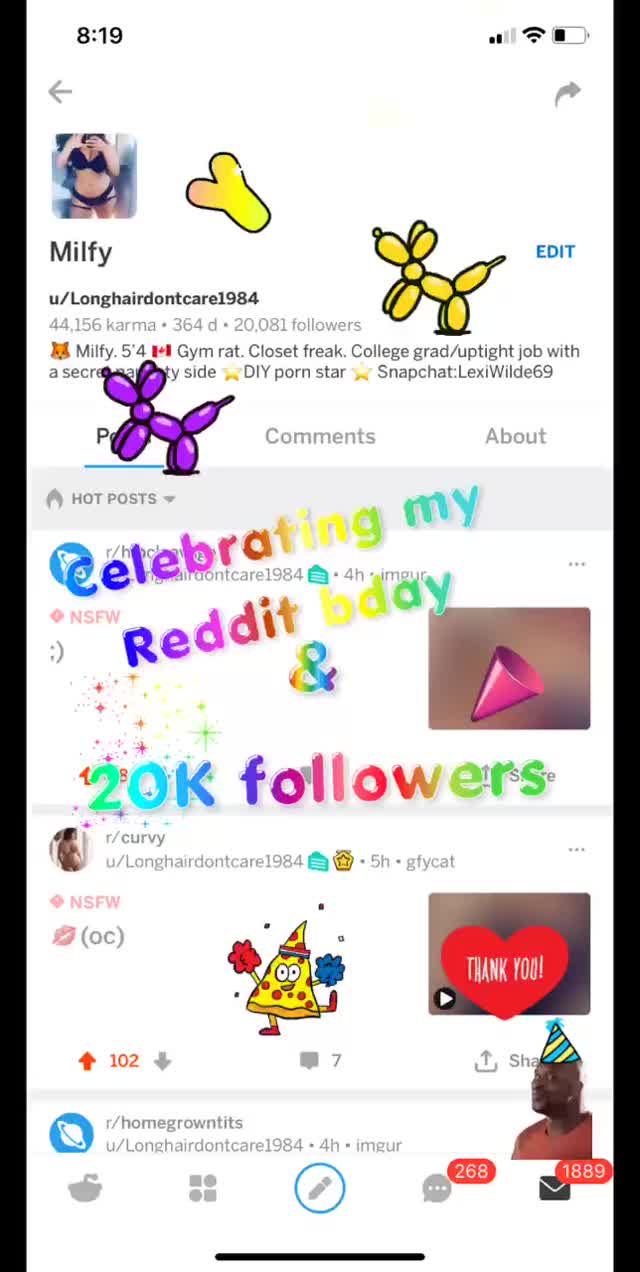The image size is (640, 1272).
Task: Go to the Reddit home feed tab
Action: click(85, 1188)
